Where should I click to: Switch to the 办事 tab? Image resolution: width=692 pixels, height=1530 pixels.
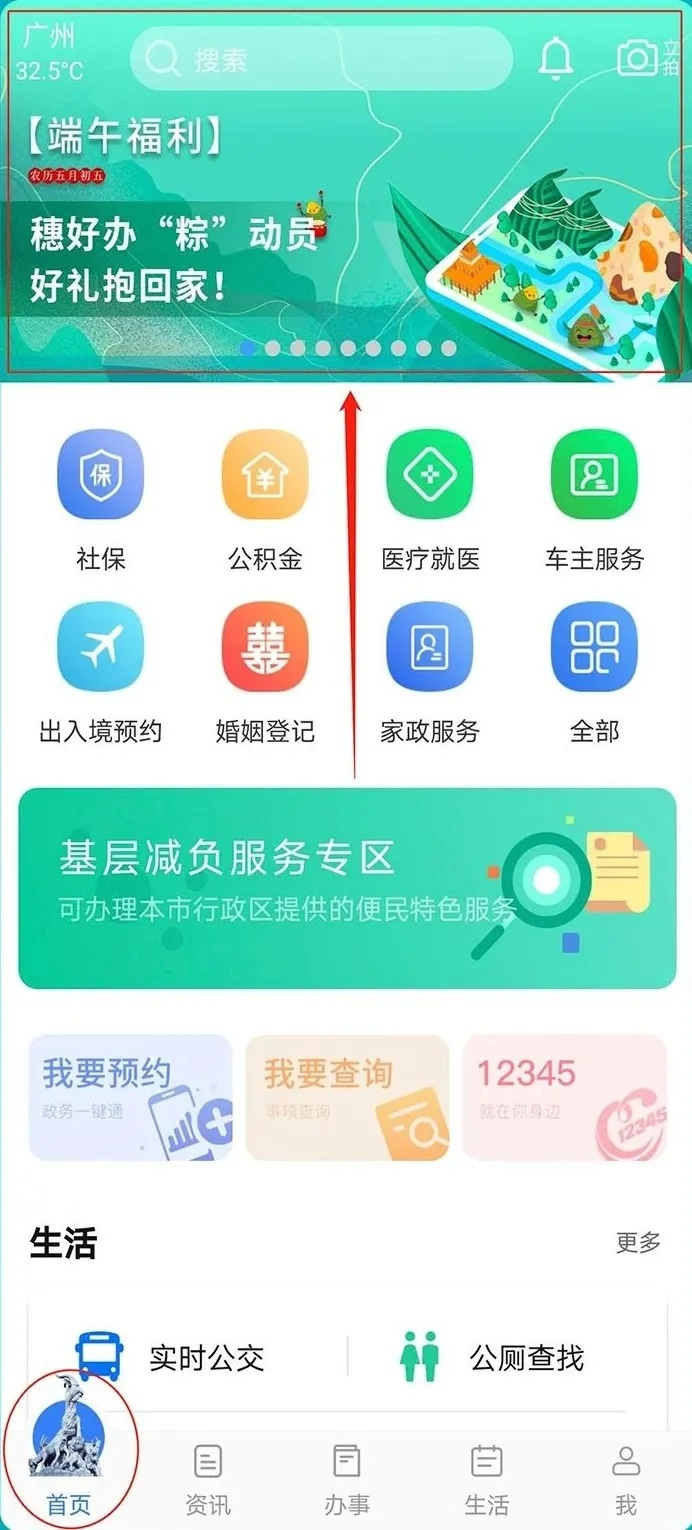[347, 1480]
